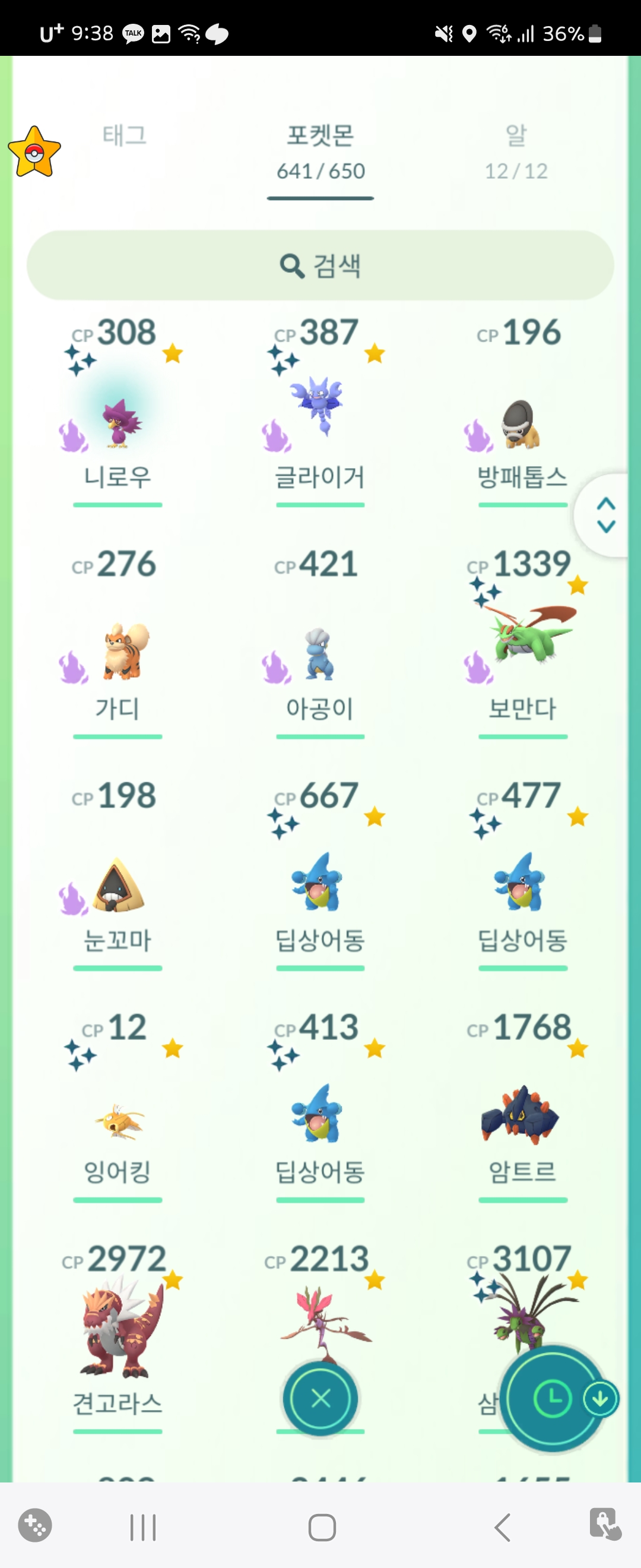Open 가디 with CP 276
Image resolution: width=641 pixels, height=1568 pixels.
pyautogui.click(x=124, y=652)
